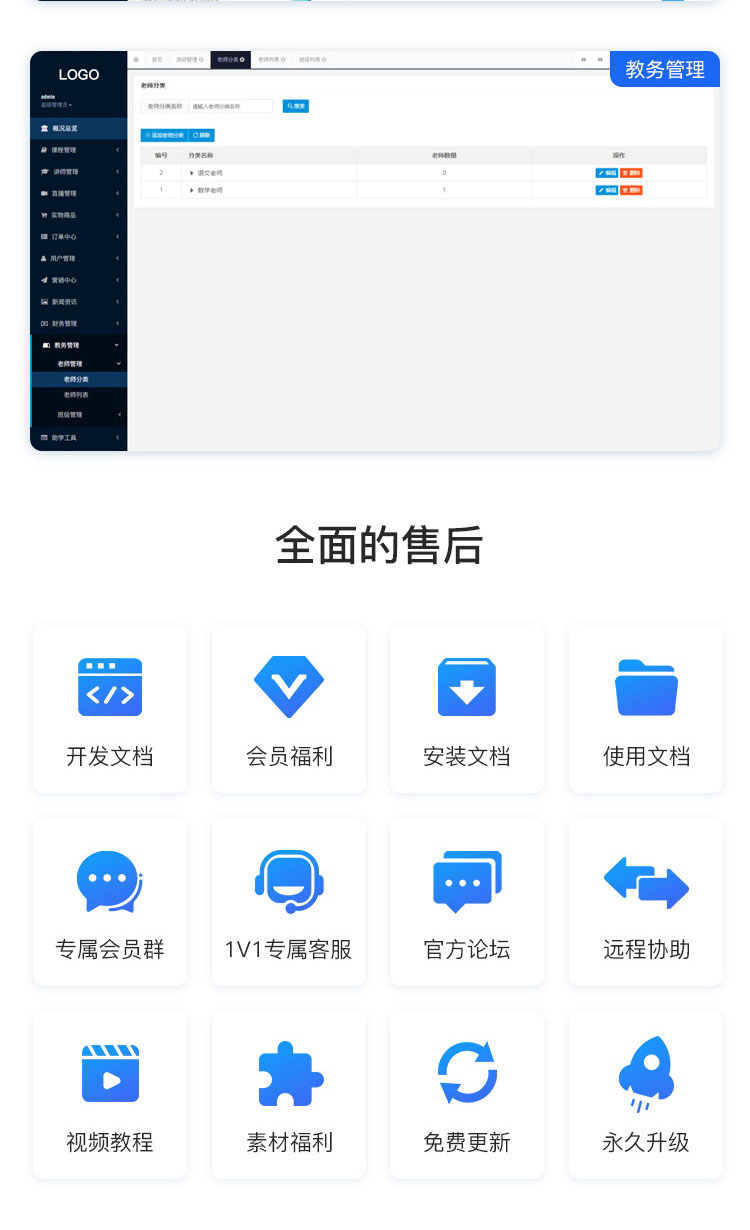Click the 免费更新 refresh icon
The width and height of the screenshot is (750, 1230).
point(467,1073)
